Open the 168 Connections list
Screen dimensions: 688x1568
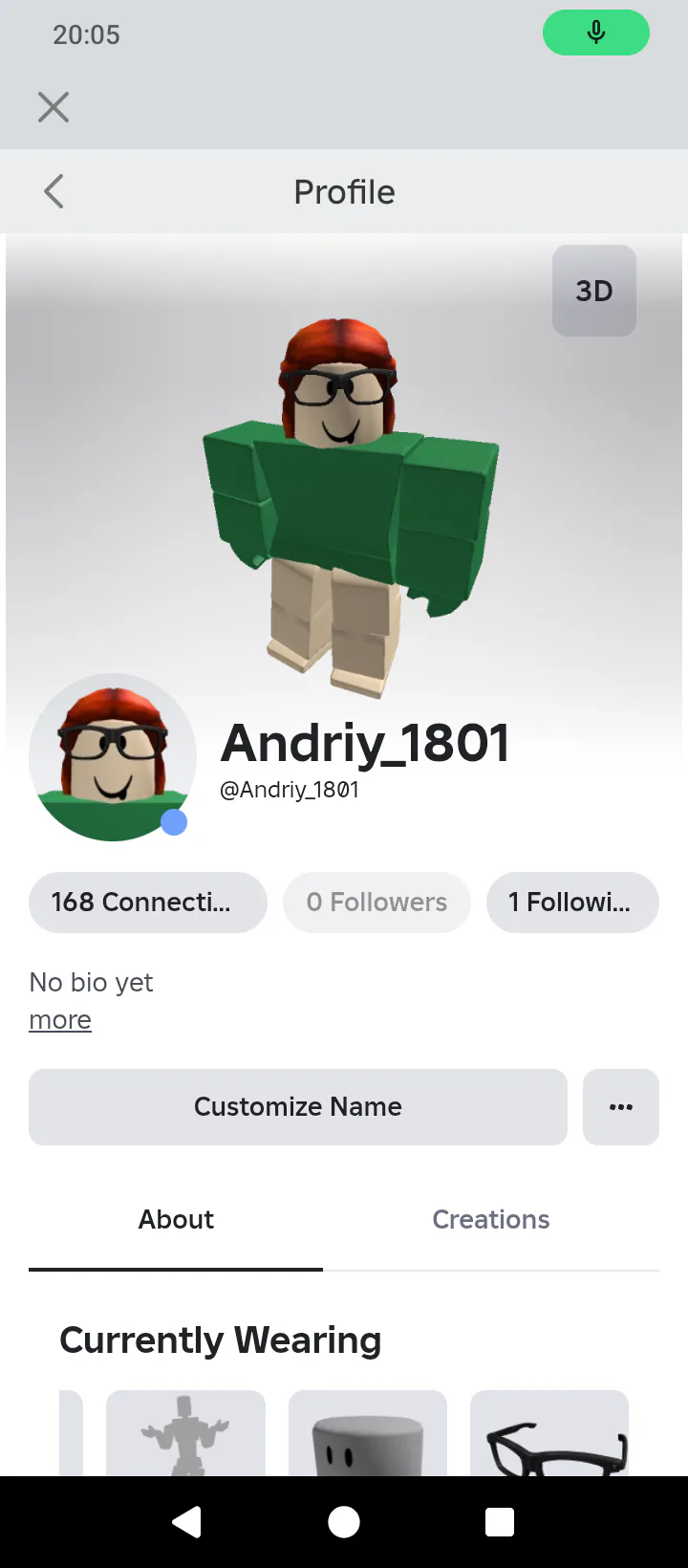click(148, 903)
